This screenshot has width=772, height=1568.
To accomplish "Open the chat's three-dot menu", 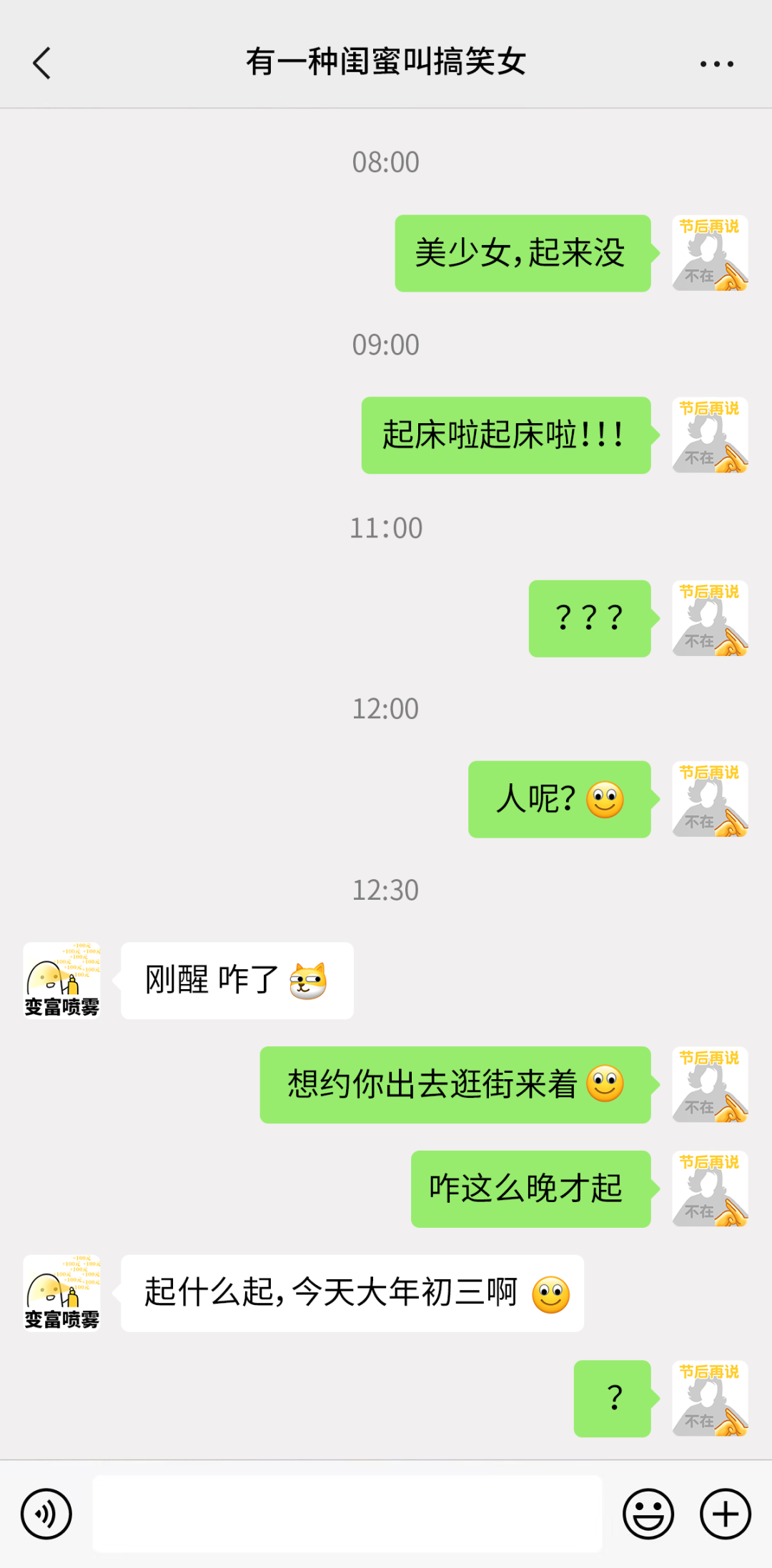I will (x=716, y=64).
